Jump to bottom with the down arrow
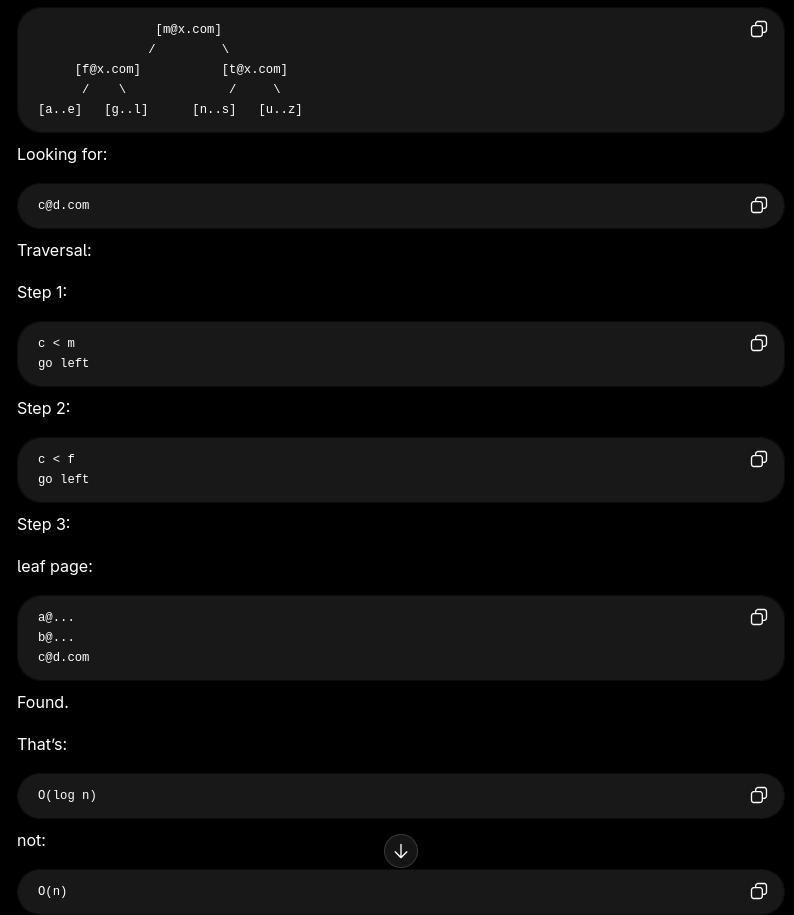Viewport: 794px width, 915px height. pyautogui.click(x=401, y=851)
